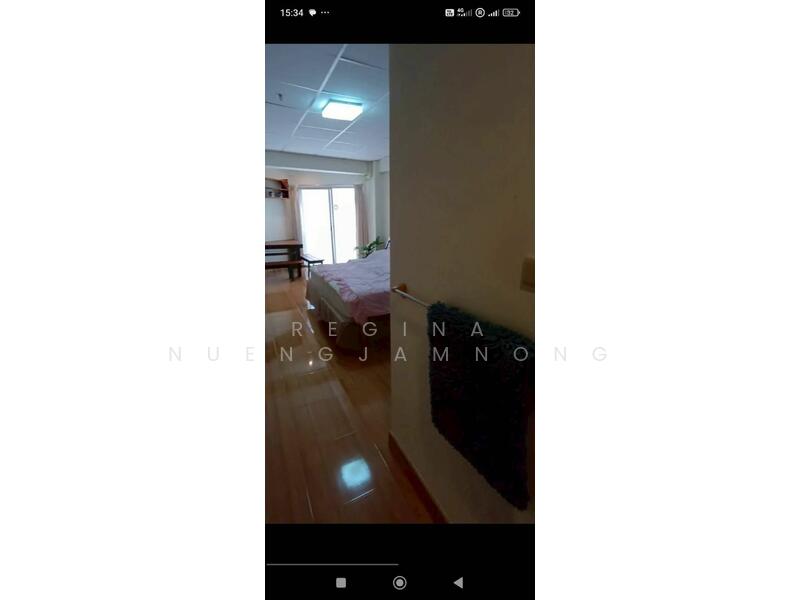Tap the home button in the navigation bar
This screenshot has width=800, height=600.
[x=400, y=582]
